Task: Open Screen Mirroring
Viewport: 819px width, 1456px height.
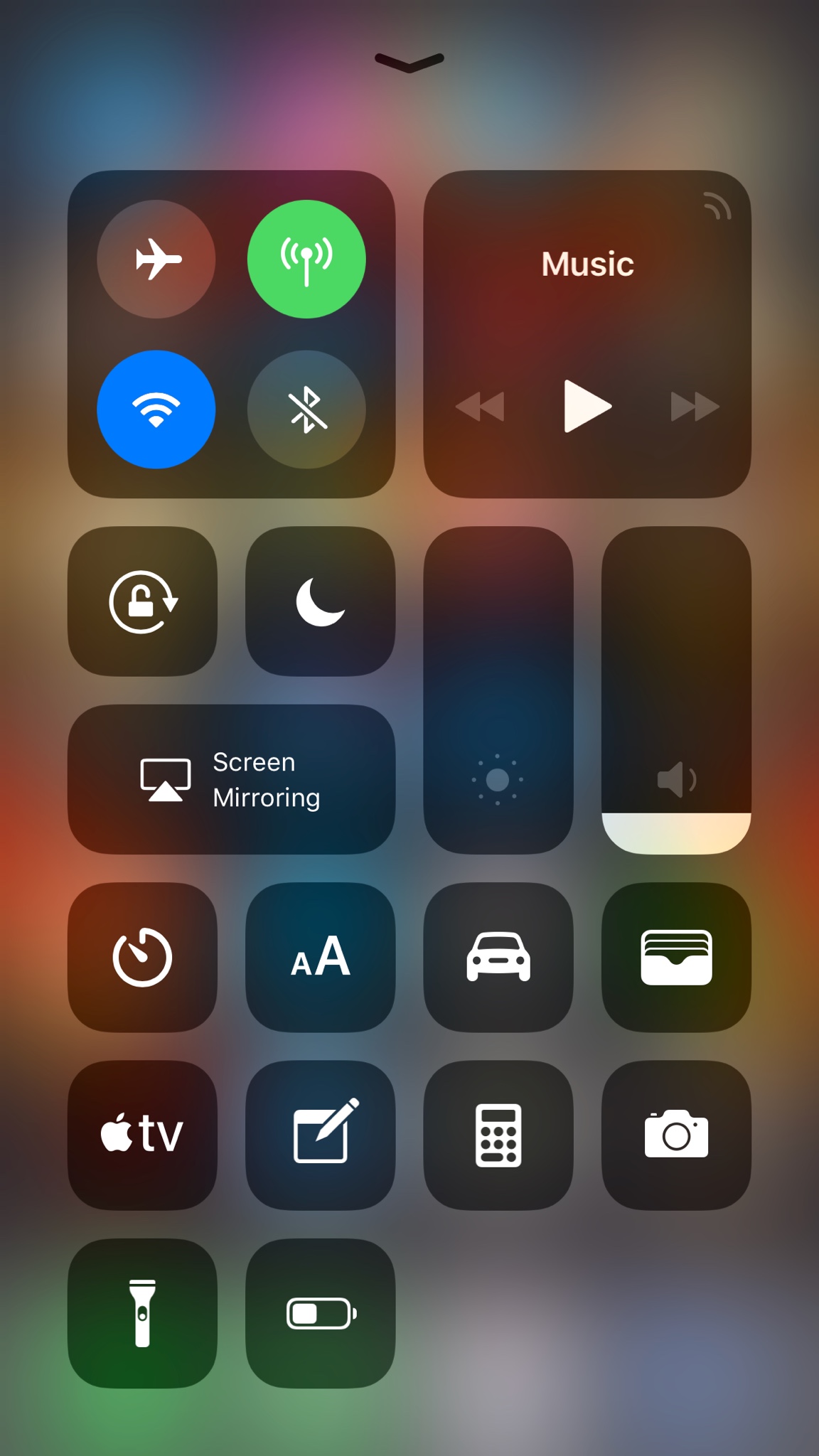Action: coord(231,779)
